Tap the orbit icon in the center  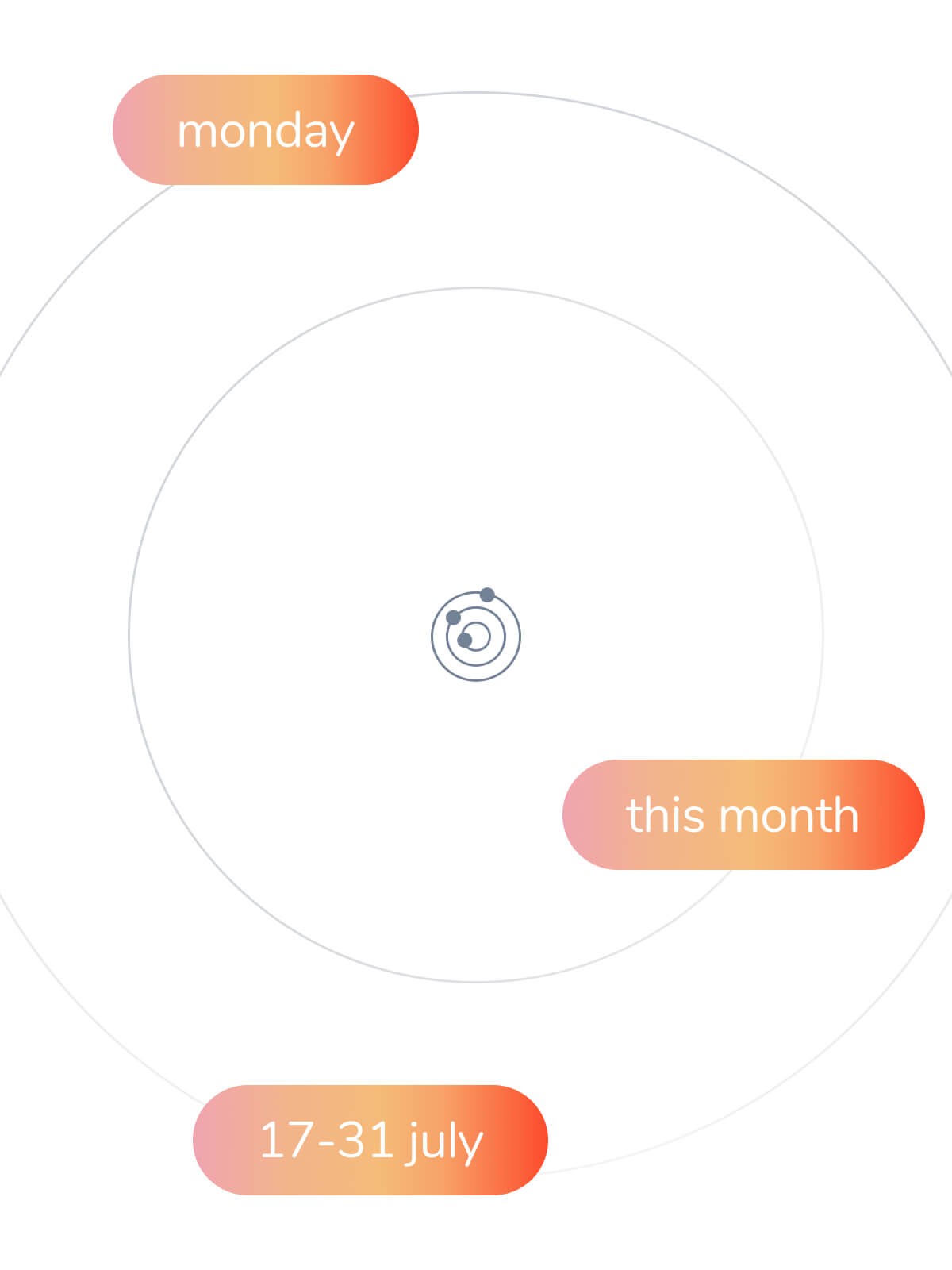[x=476, y=636]
